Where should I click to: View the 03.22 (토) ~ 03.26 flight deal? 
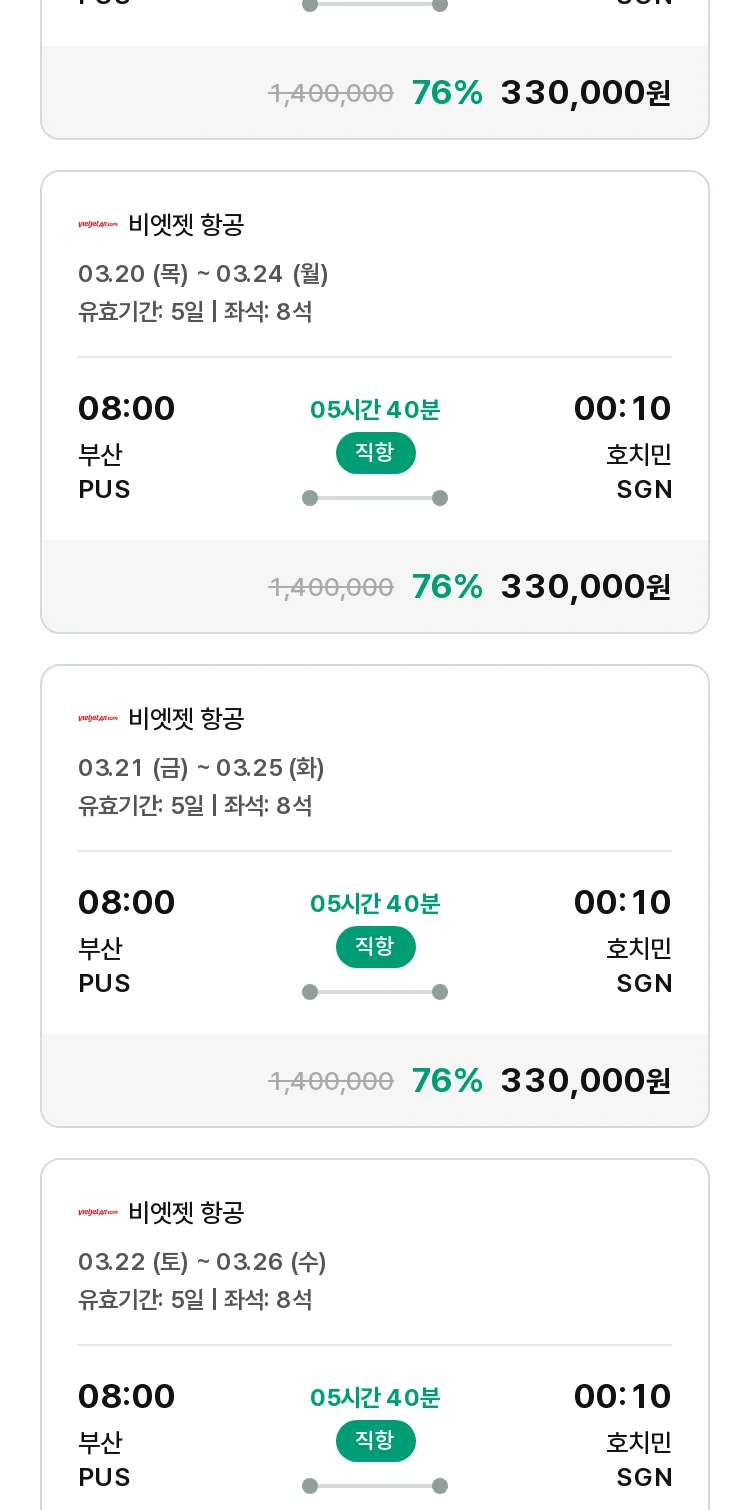[375, 1334]
